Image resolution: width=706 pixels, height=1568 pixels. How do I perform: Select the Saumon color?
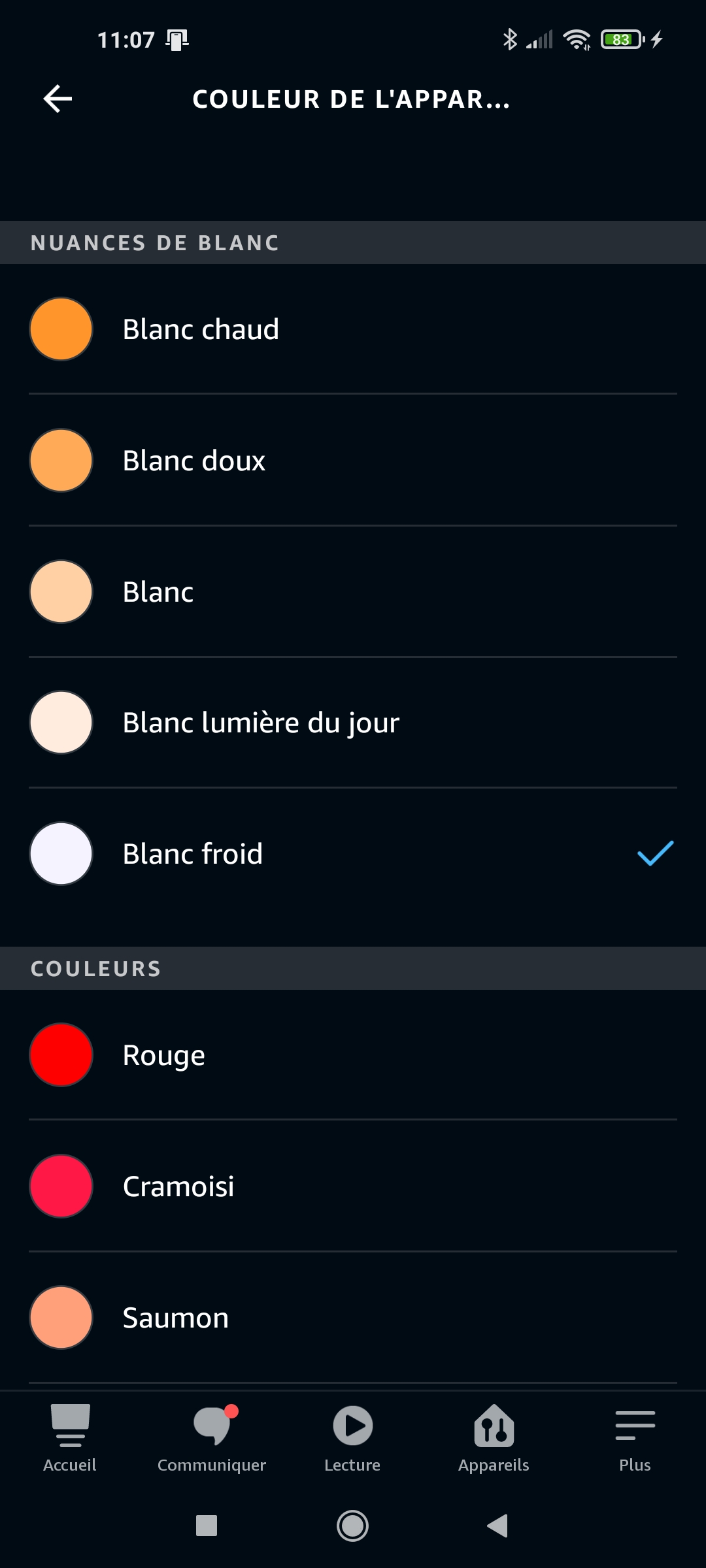tap(353, 1317)
